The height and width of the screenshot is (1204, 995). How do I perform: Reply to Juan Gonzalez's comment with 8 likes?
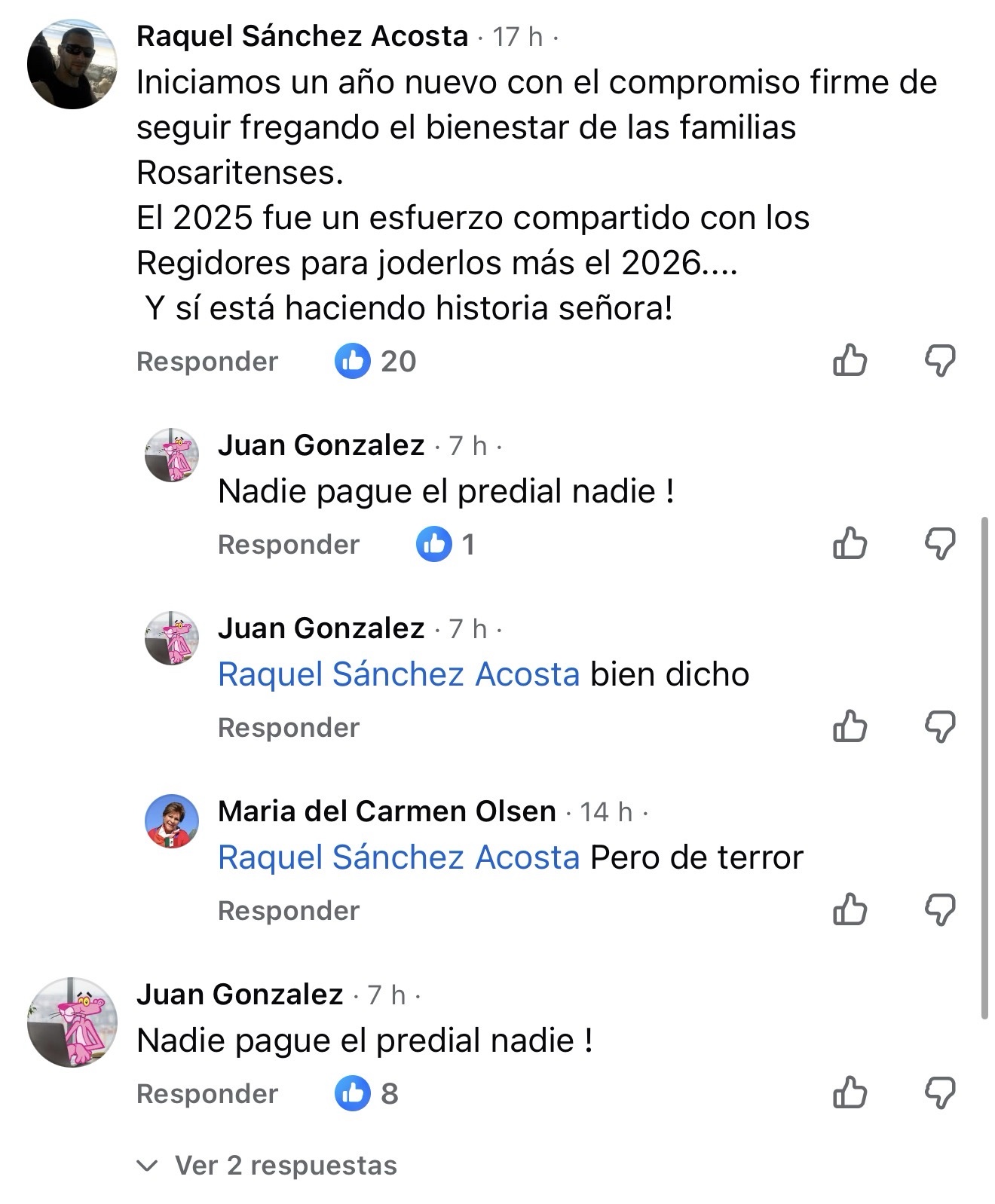(207, 1094)
